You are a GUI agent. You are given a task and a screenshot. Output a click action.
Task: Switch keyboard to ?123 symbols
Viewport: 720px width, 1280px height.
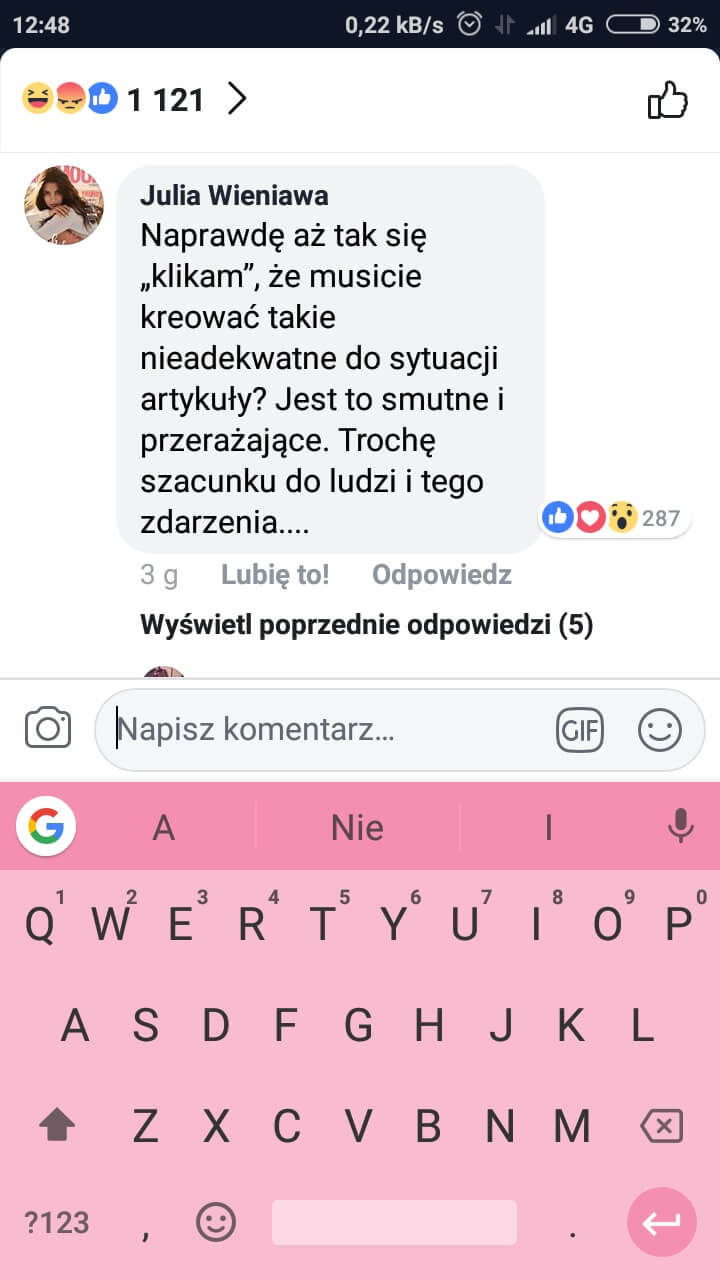point(57,1222)
